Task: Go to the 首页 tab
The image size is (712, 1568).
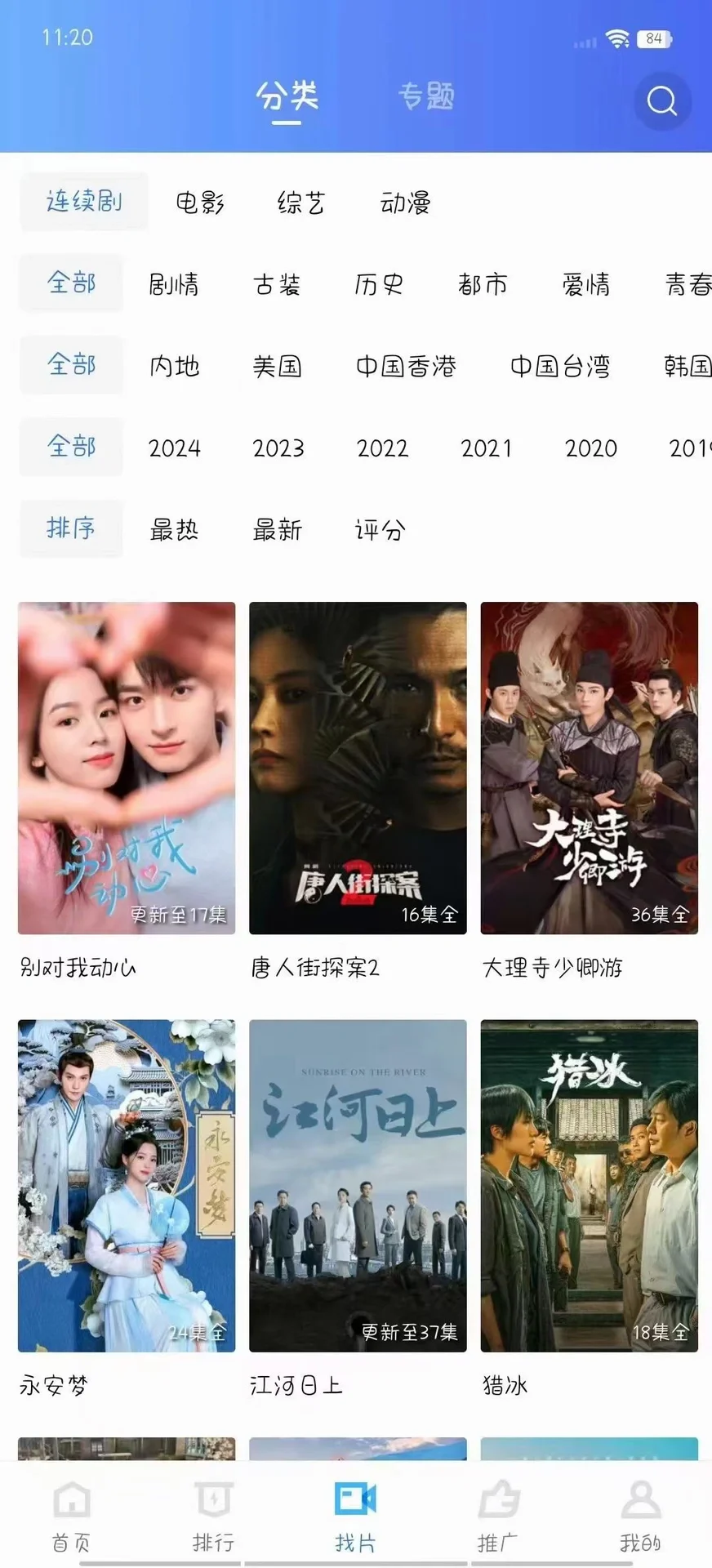Action: (x=72, y=1517)
